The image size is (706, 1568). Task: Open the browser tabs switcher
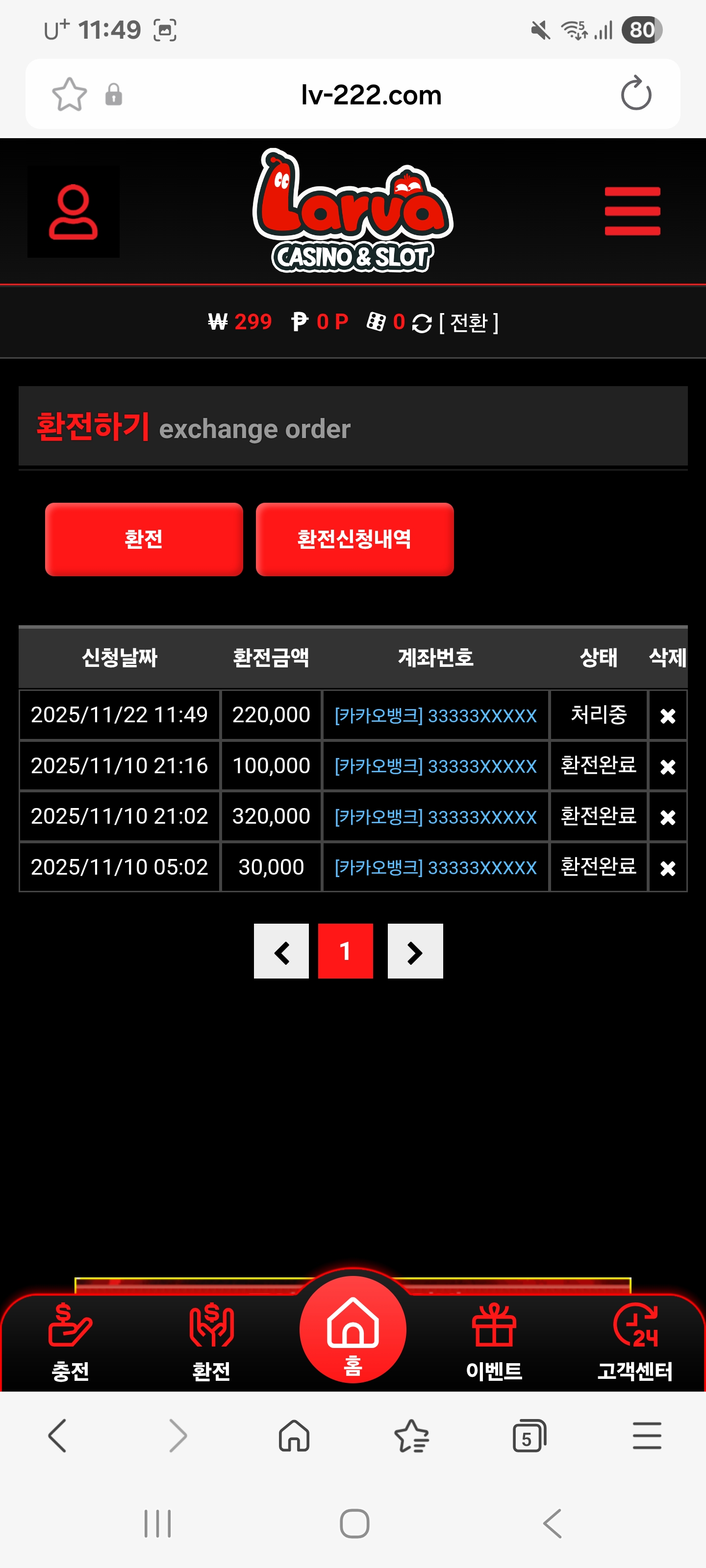pos(529,1437)
